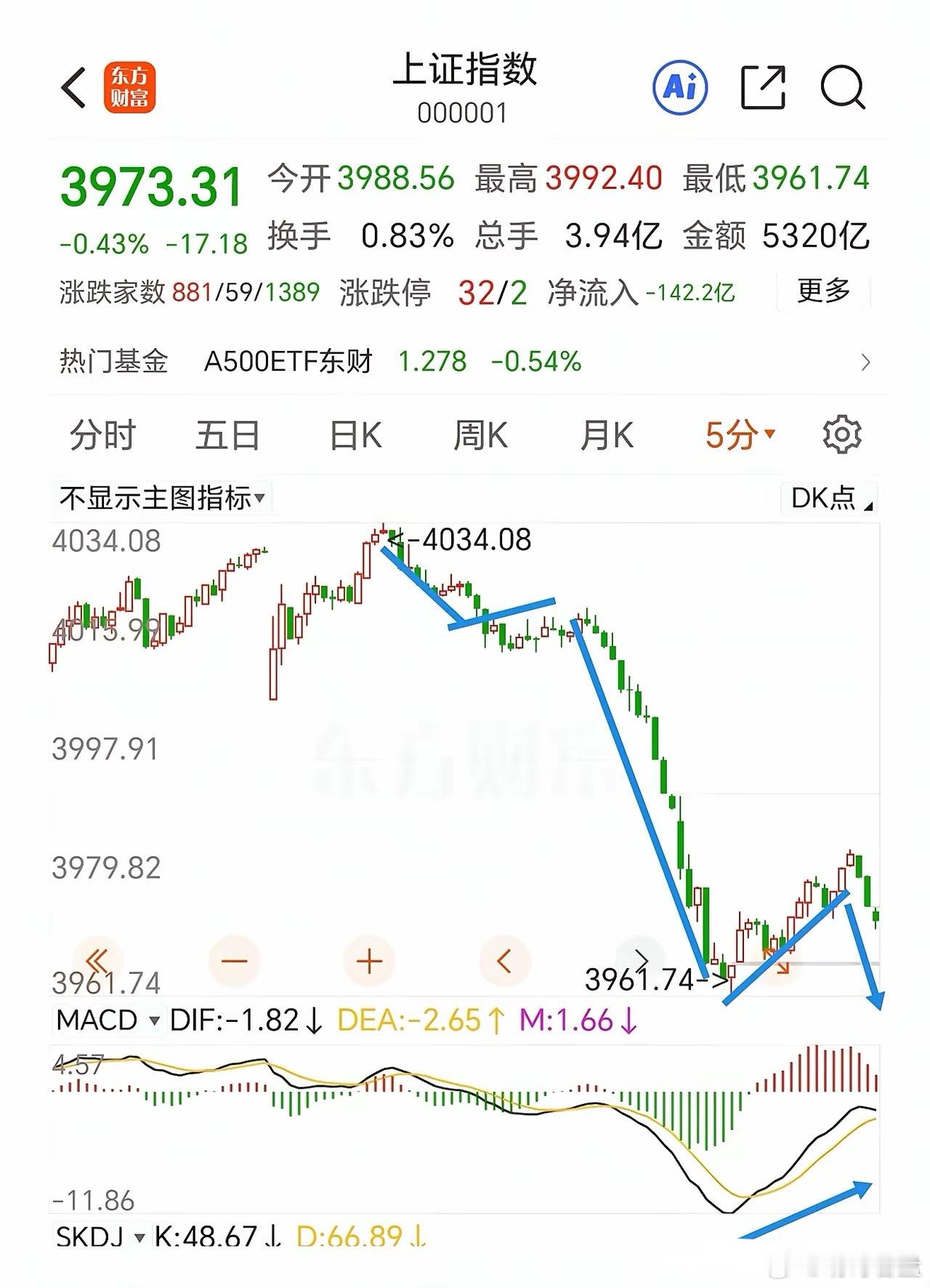Viewport: 930px width, 1288px height.
Task: Share this index page
Action: click(x=763, y=88)
